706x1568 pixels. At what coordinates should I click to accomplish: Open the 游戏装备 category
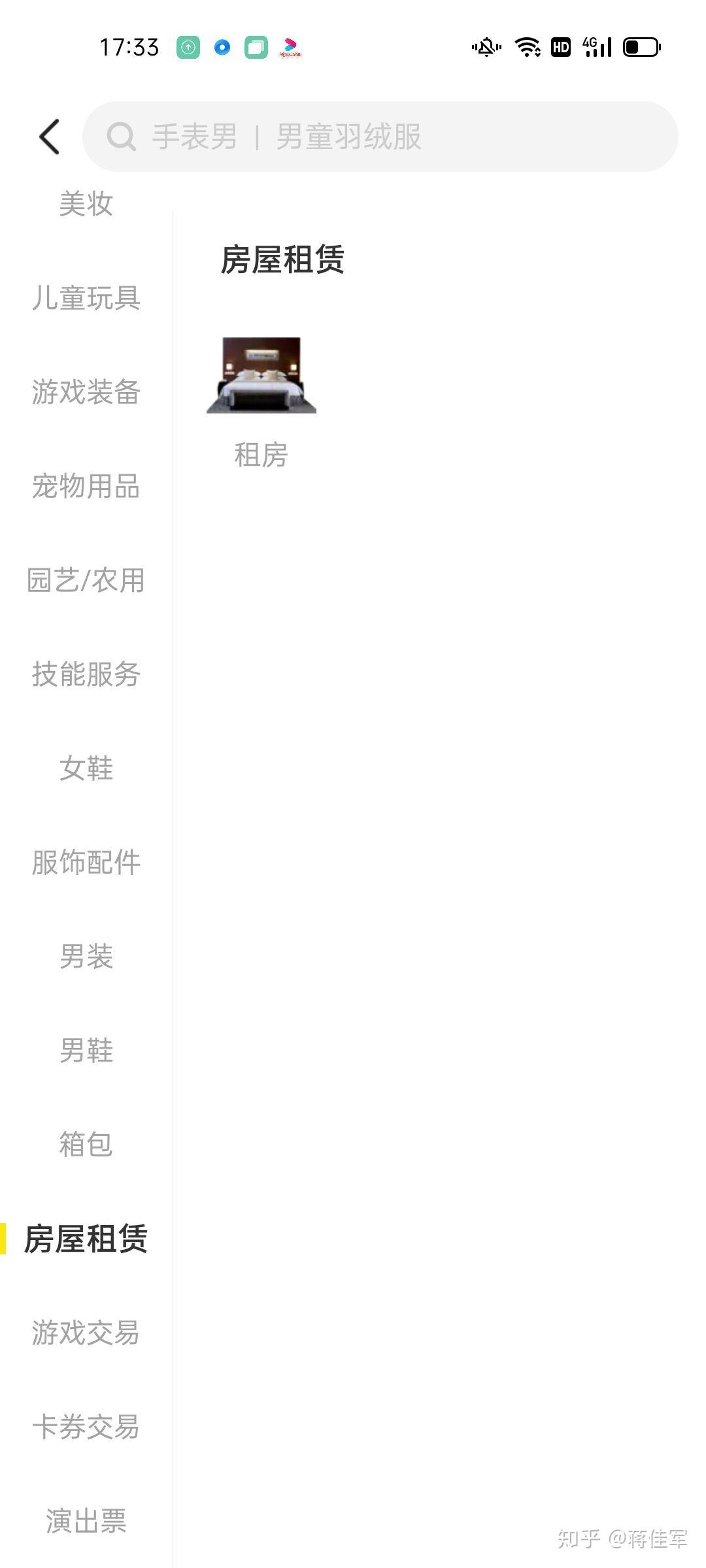pyautogui.click(x=86, y=392)
